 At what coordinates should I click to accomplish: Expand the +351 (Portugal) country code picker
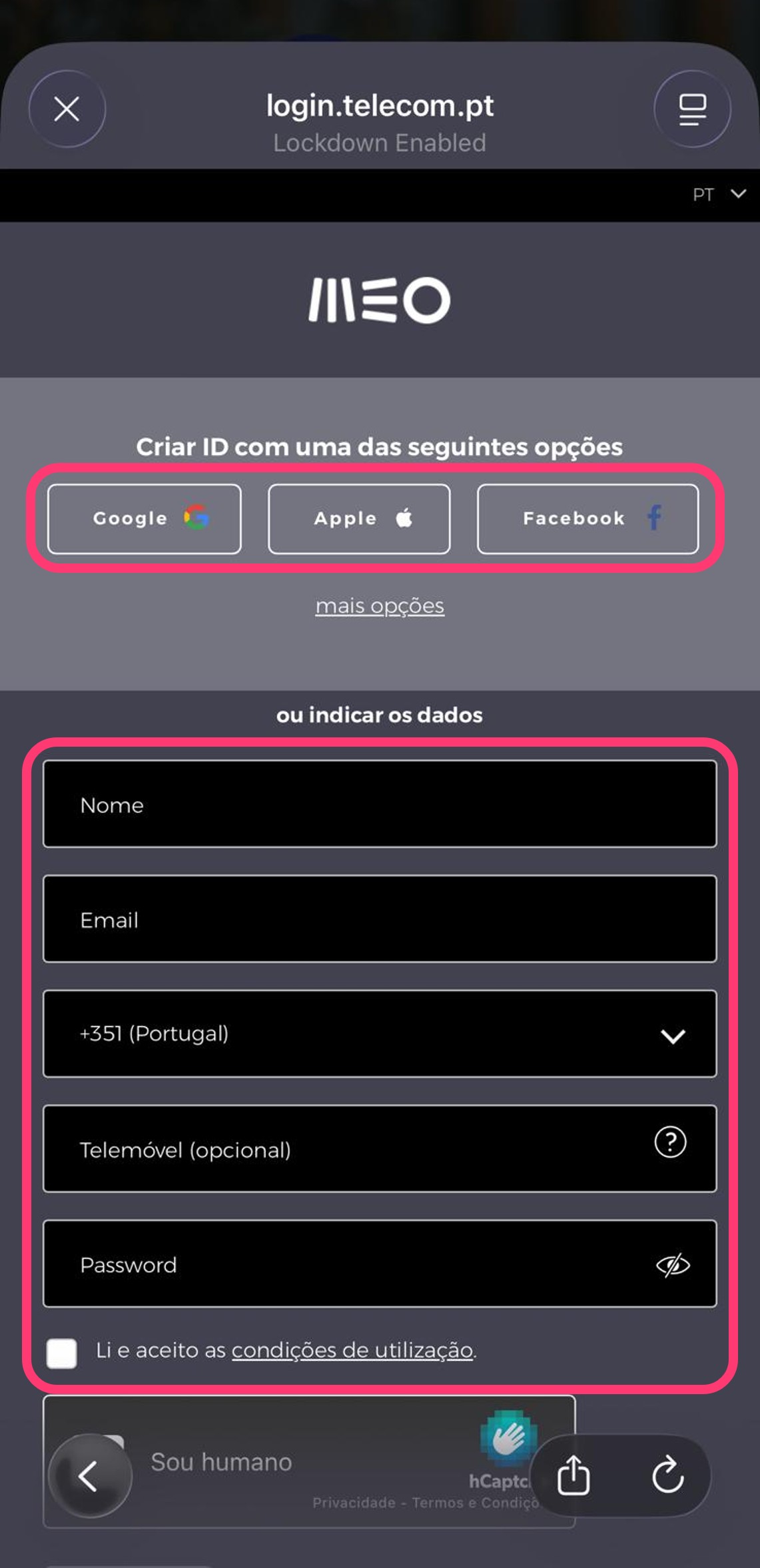tap(380, 1034)
